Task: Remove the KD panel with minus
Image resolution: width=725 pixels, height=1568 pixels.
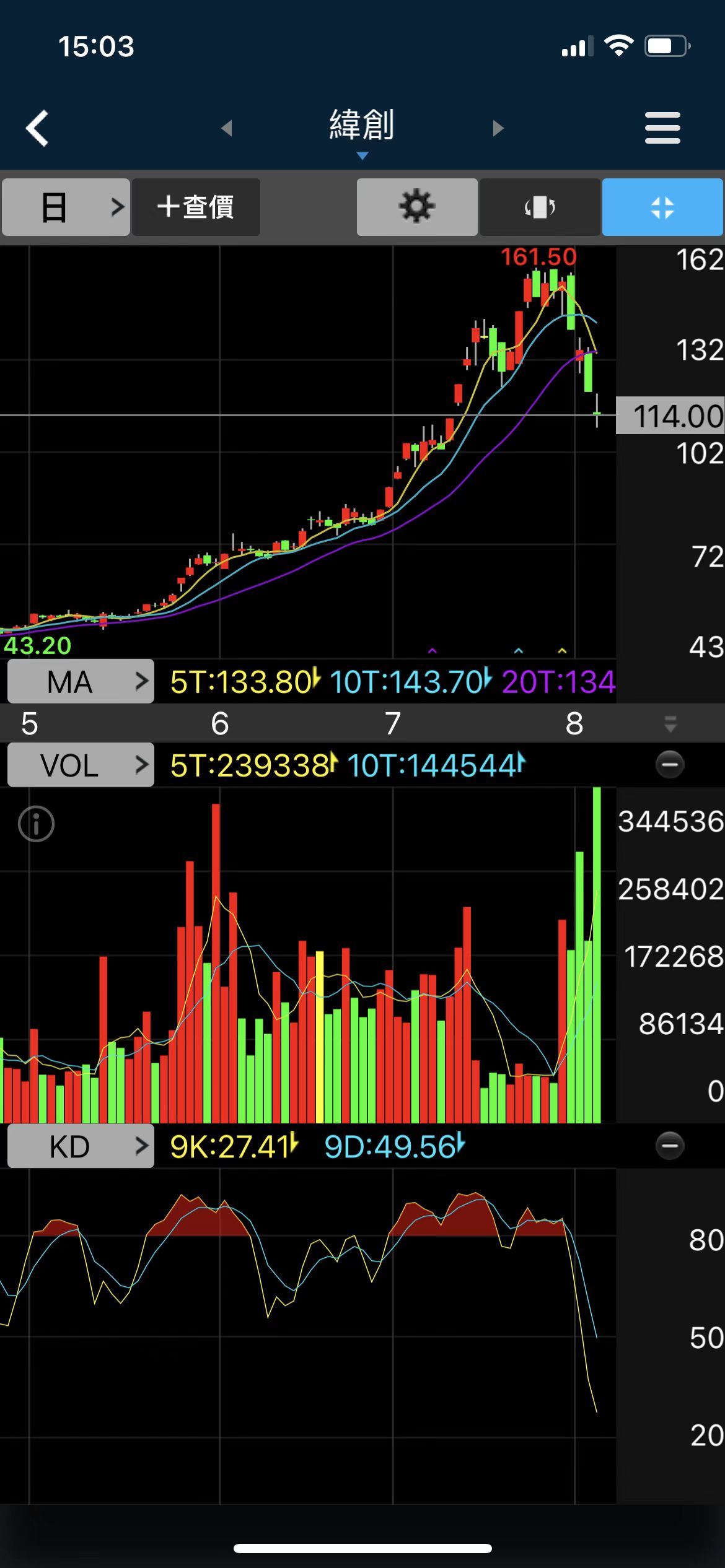Action: click(669, 1146)
